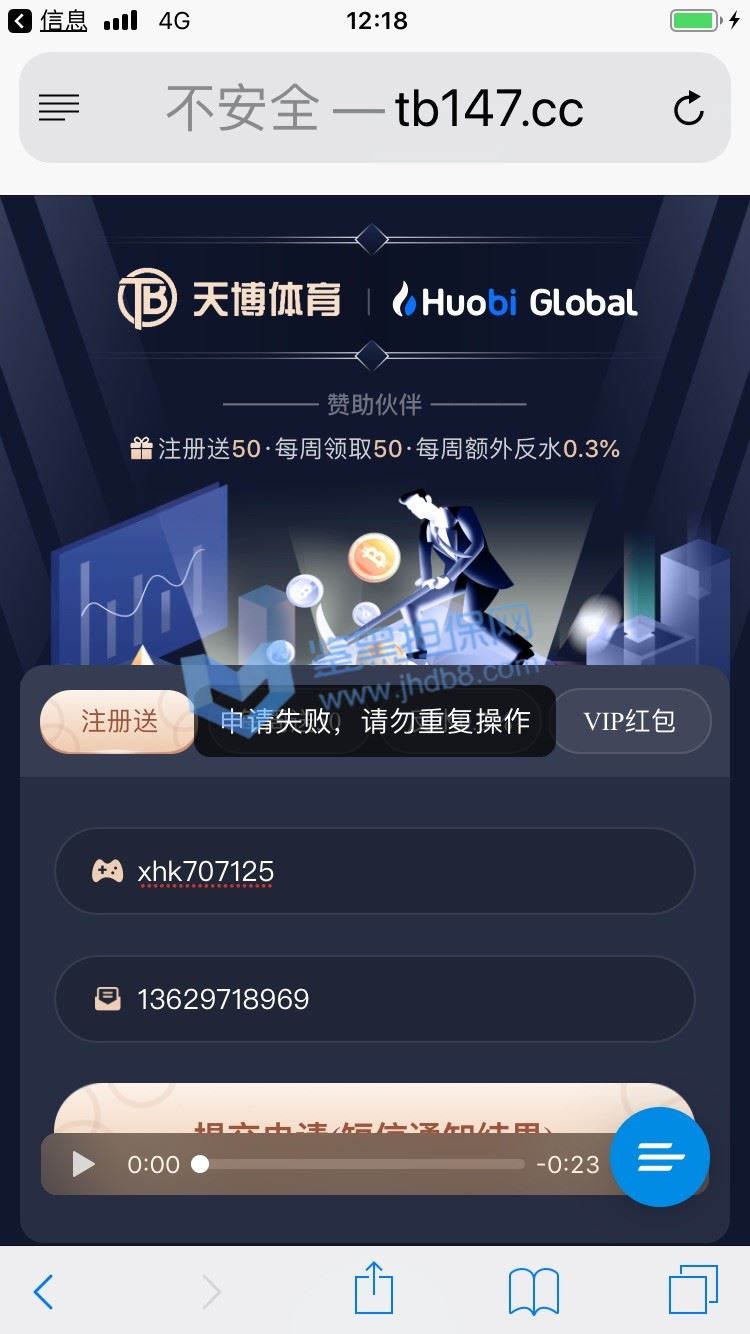Seek along the audio progress bar
750x1334 pixels.
362,1164
